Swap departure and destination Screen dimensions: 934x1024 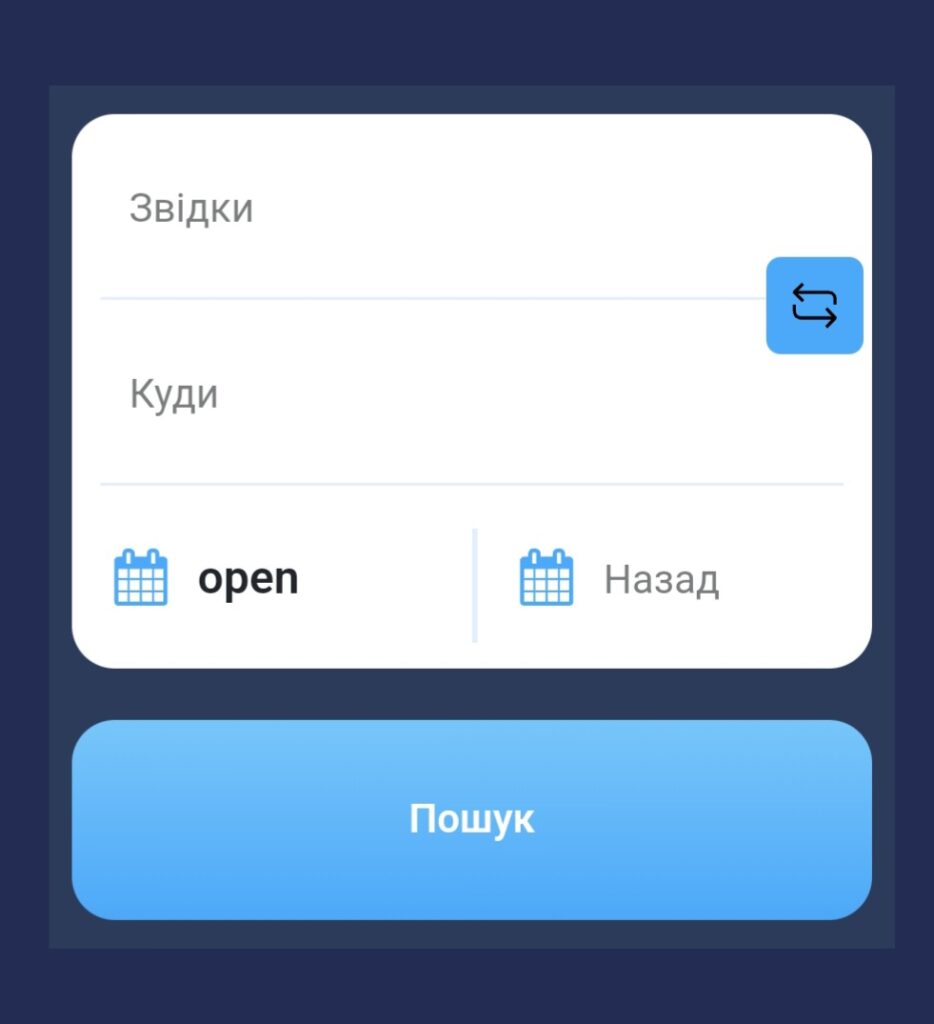[x=814, y=305]
